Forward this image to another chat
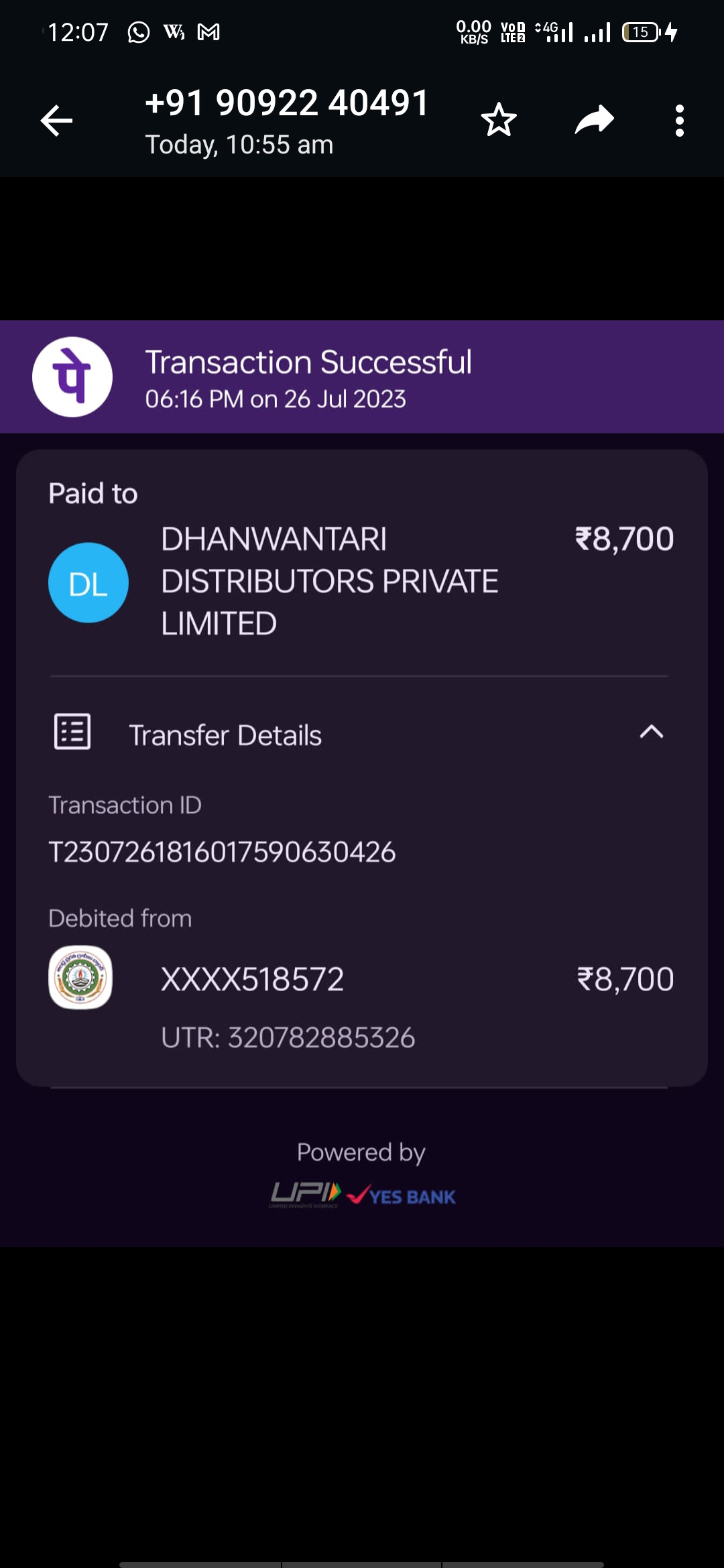 click(x=595, y=120)
